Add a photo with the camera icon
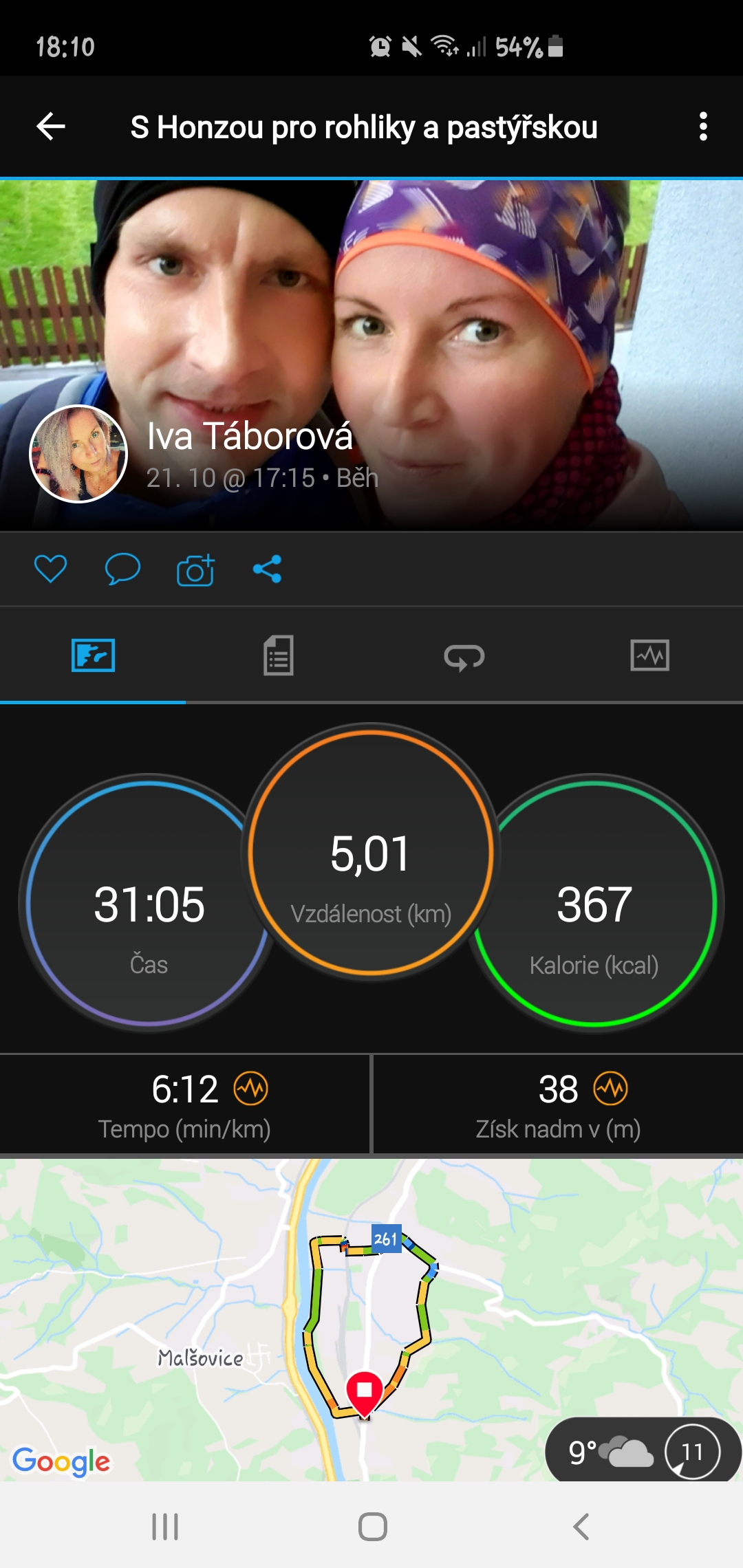This screenshot has height=1568, width=743. coord(195,569)
